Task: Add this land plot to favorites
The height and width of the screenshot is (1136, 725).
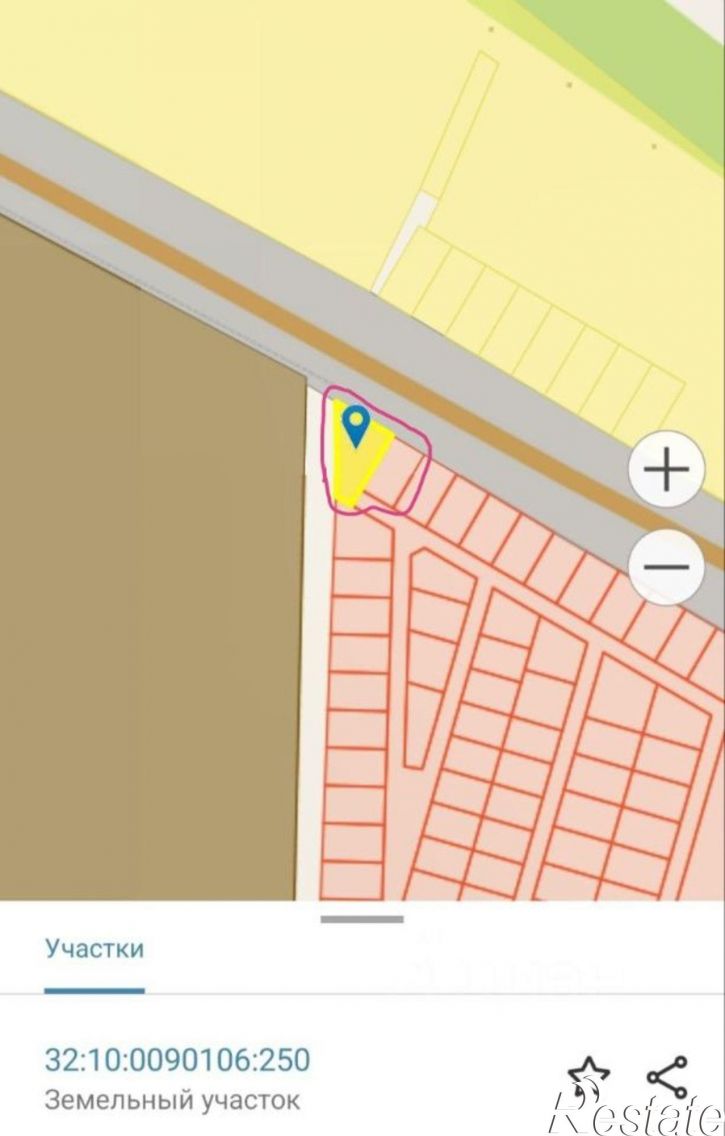Action: [588, 1076]
